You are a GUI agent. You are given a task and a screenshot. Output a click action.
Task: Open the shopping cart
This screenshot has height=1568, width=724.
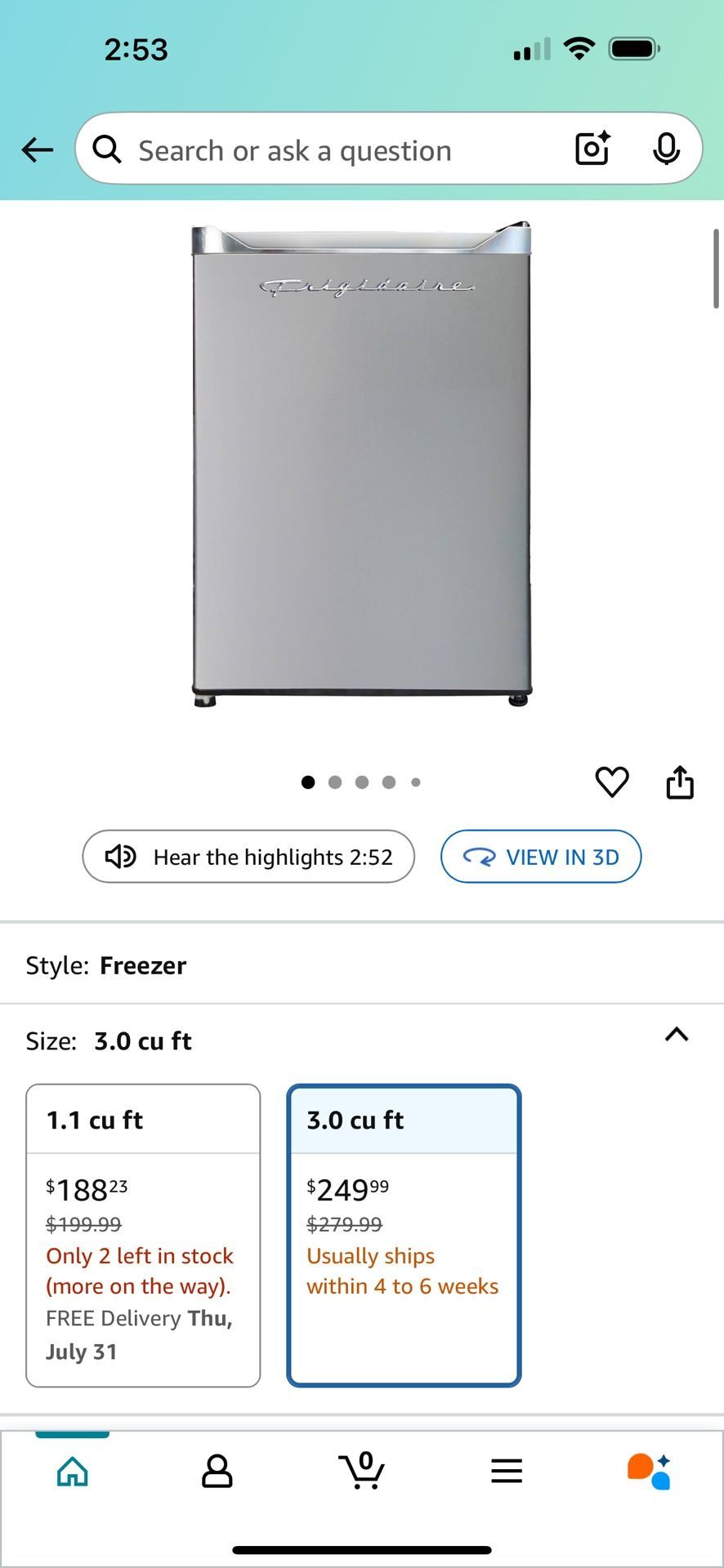(x=362, y=1472)
